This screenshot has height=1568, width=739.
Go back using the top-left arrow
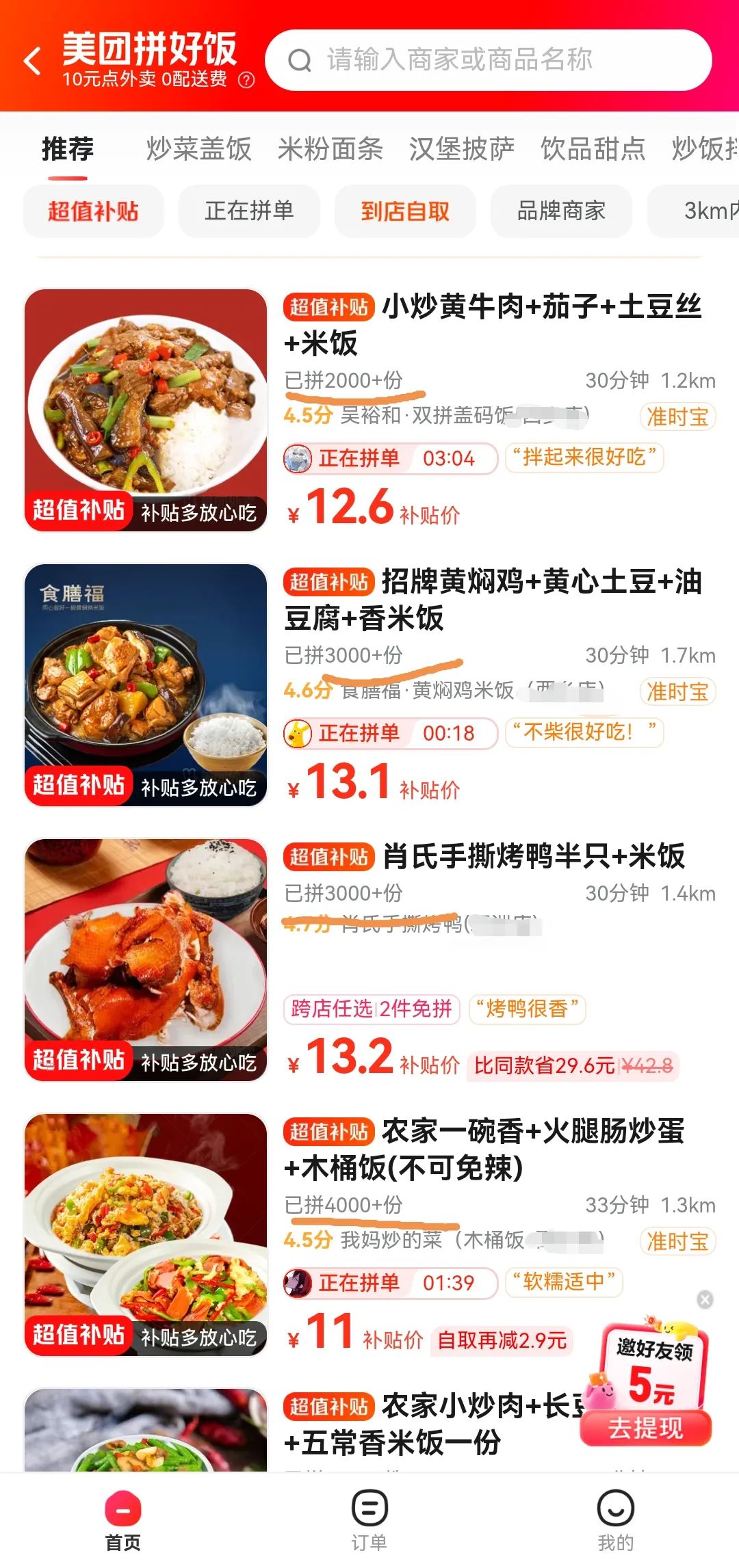32,61
